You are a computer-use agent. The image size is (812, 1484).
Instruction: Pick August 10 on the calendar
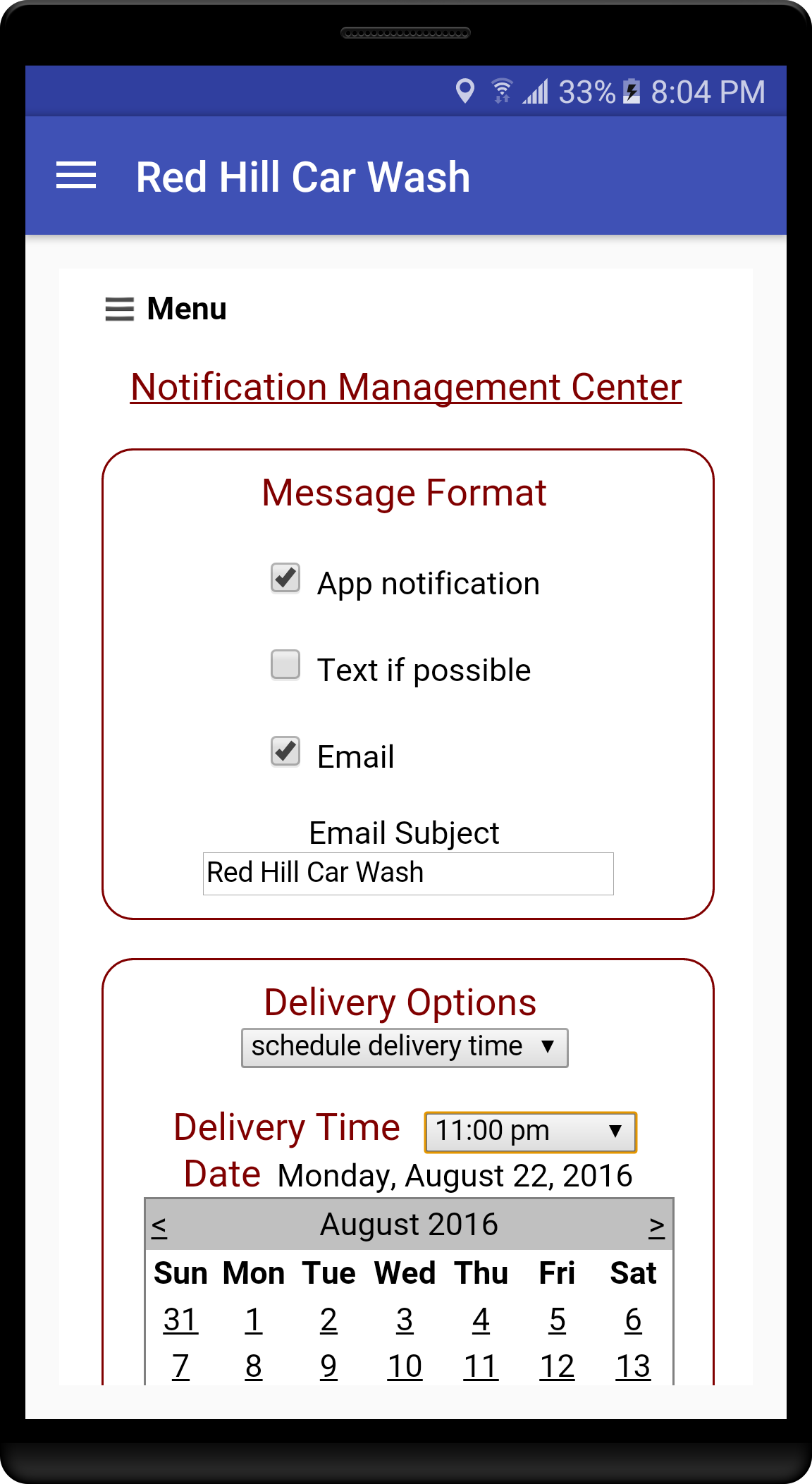[x=405, y=1366]
